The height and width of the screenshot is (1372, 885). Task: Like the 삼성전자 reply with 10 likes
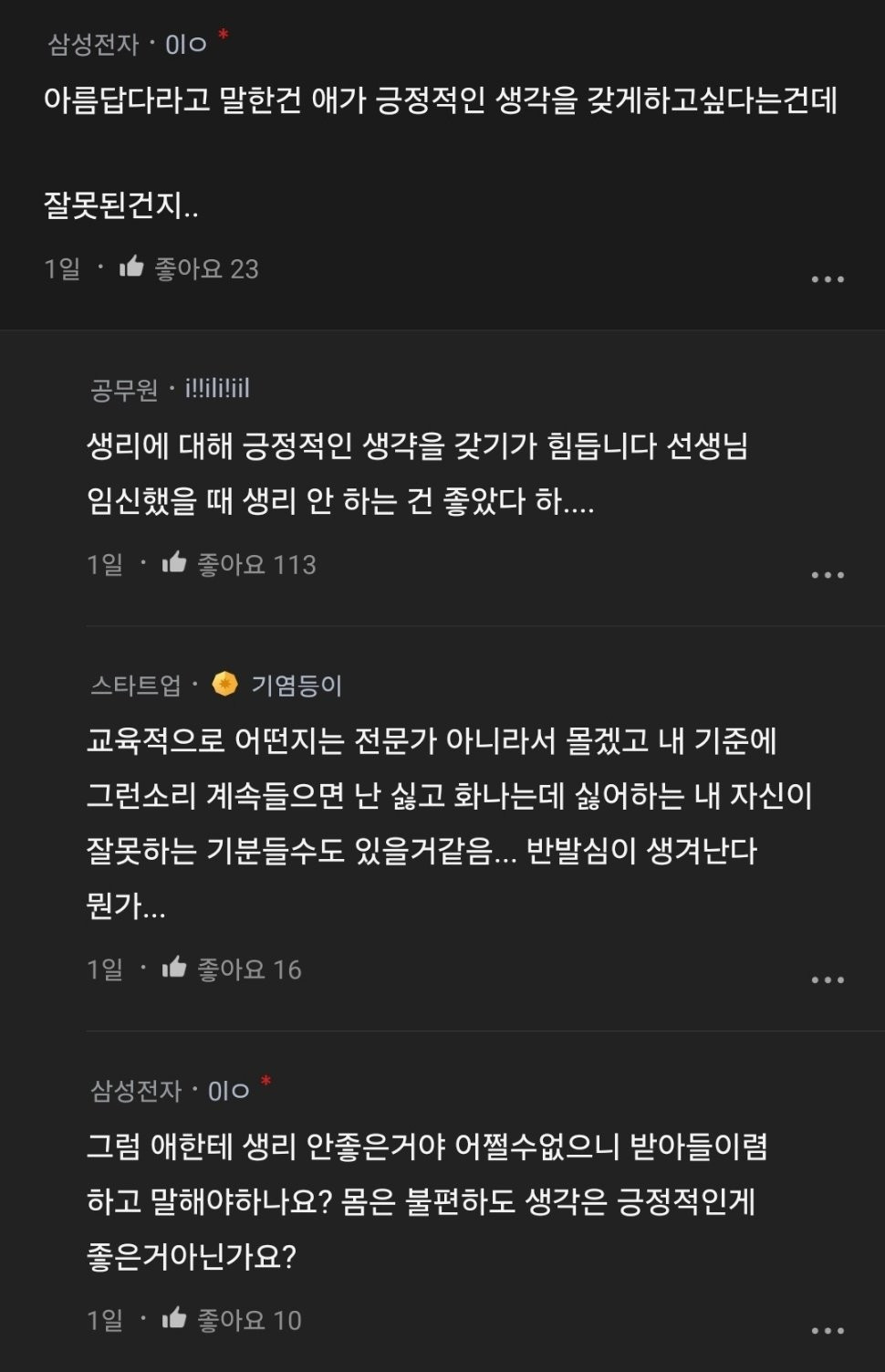click(174, 1319)
